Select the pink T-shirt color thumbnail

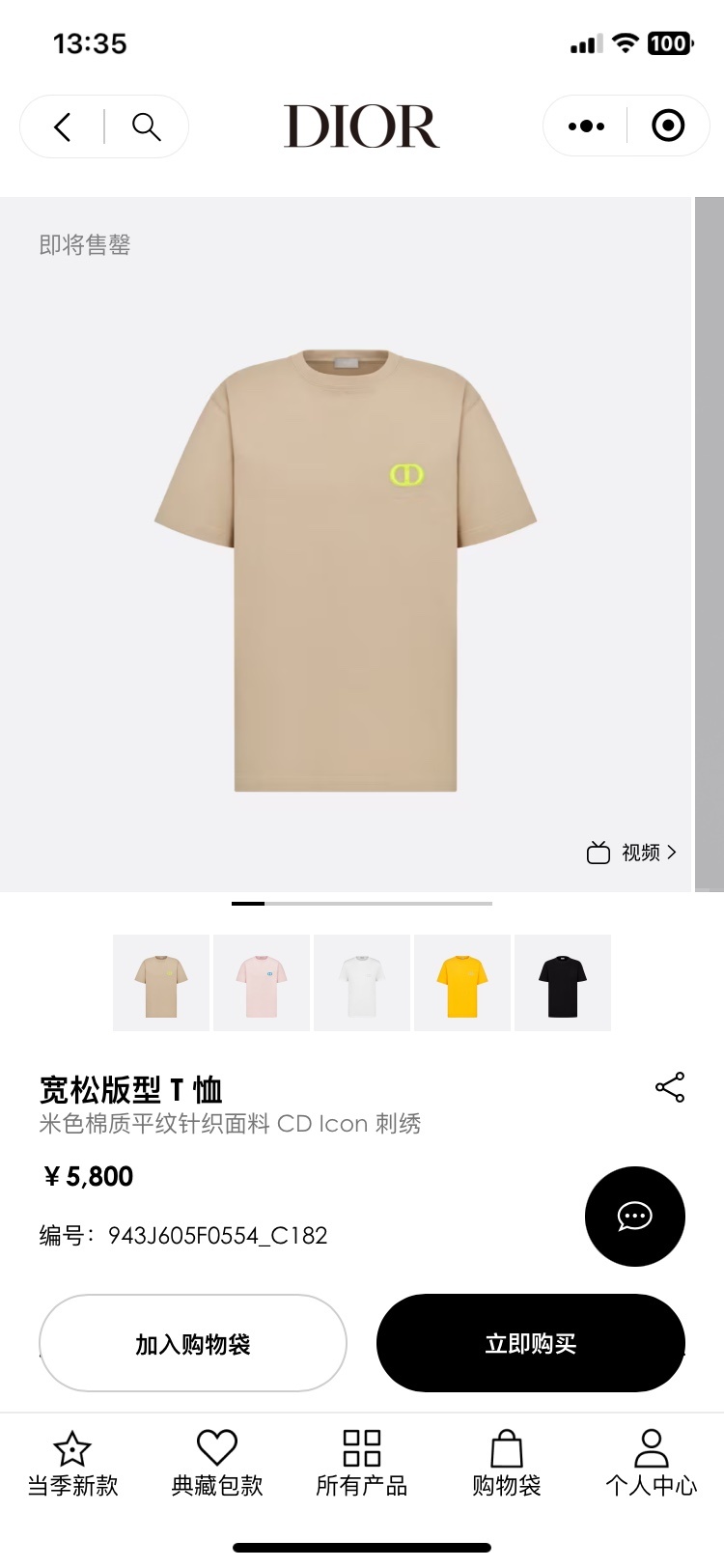262,983
